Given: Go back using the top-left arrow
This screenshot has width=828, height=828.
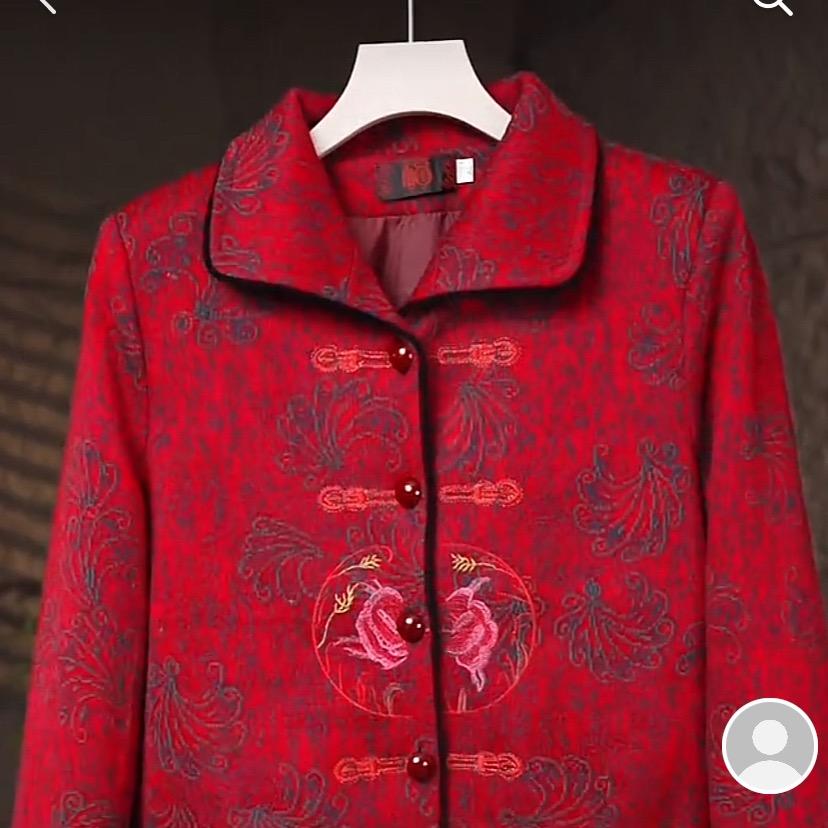Looking at the screenshot, I should (44, 4).
